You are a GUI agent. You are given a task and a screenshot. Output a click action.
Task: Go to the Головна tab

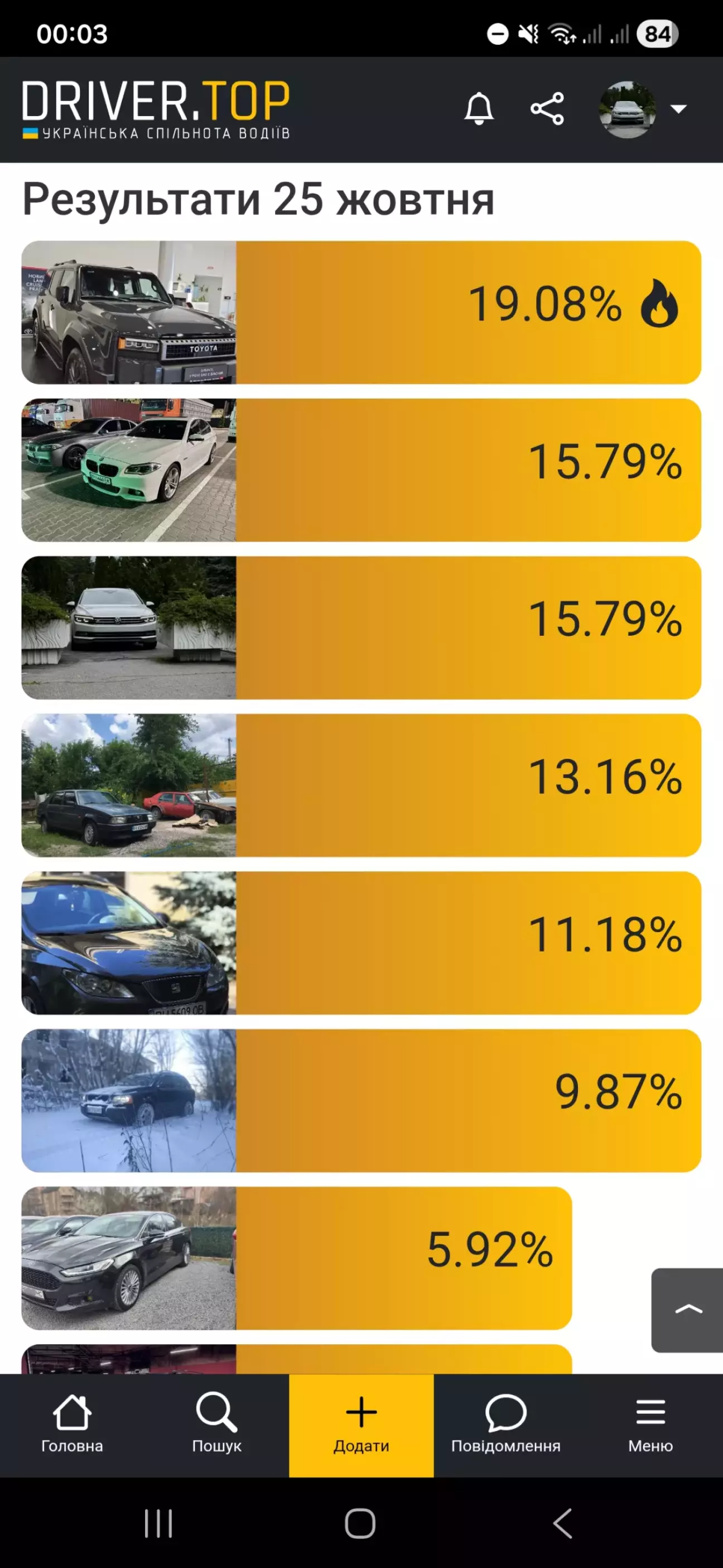72,1426
